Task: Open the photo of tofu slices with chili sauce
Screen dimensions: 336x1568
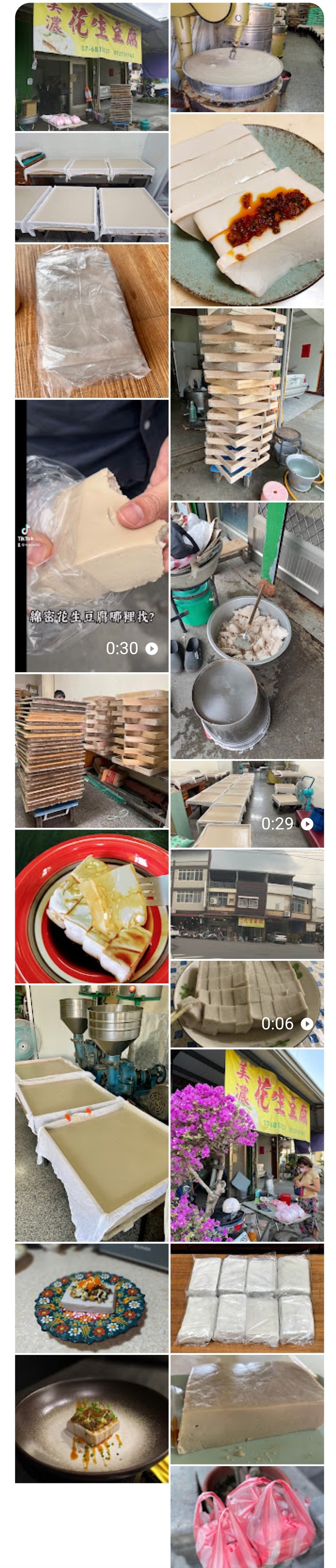Action: [x=246, y=210]
